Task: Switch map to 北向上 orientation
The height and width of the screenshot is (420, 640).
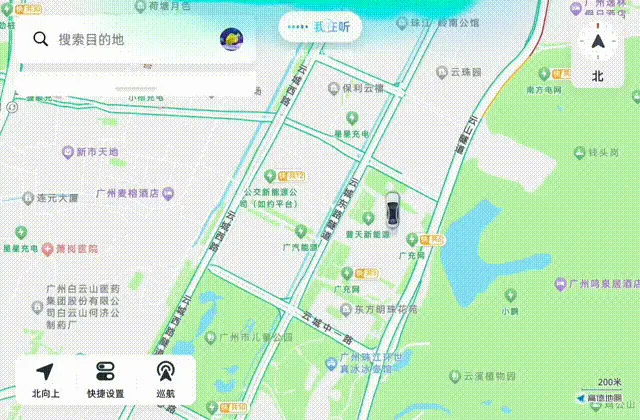Action: click(45, 379)
